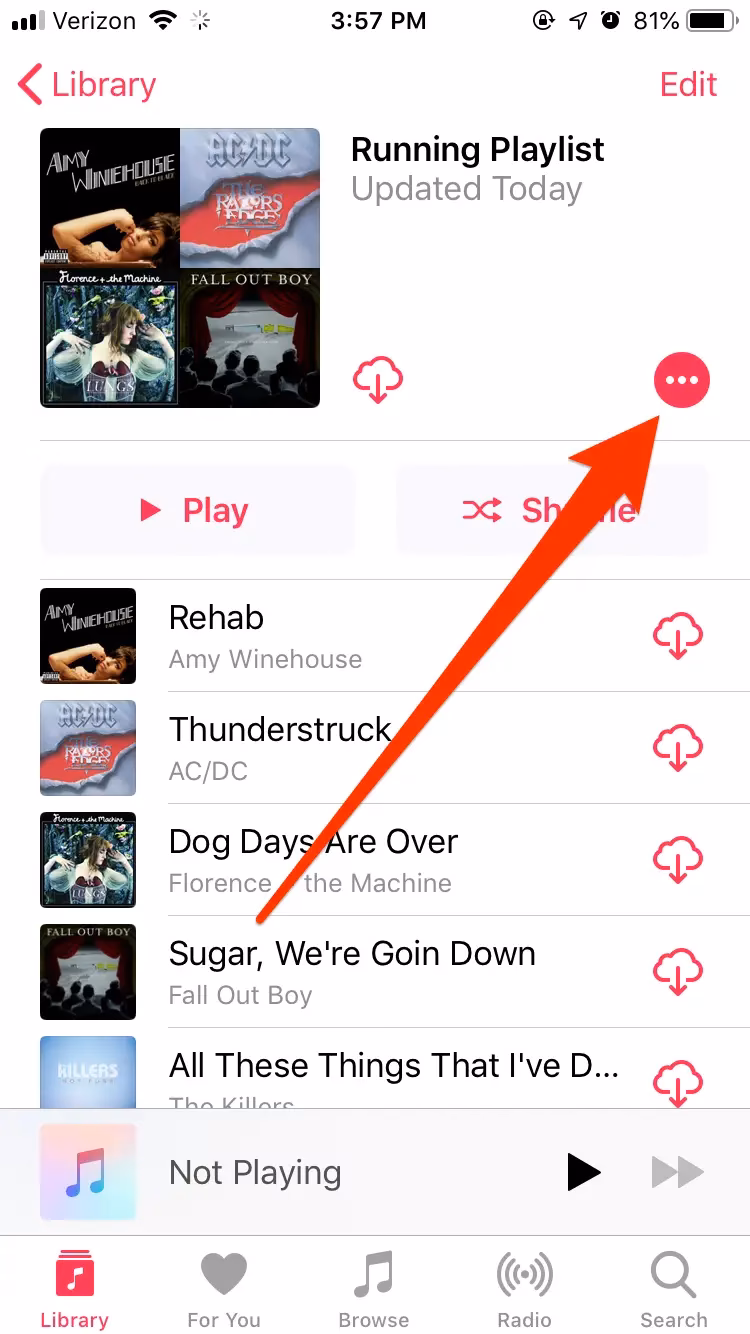Play the Running Playlist

click(x=197, y=510)
